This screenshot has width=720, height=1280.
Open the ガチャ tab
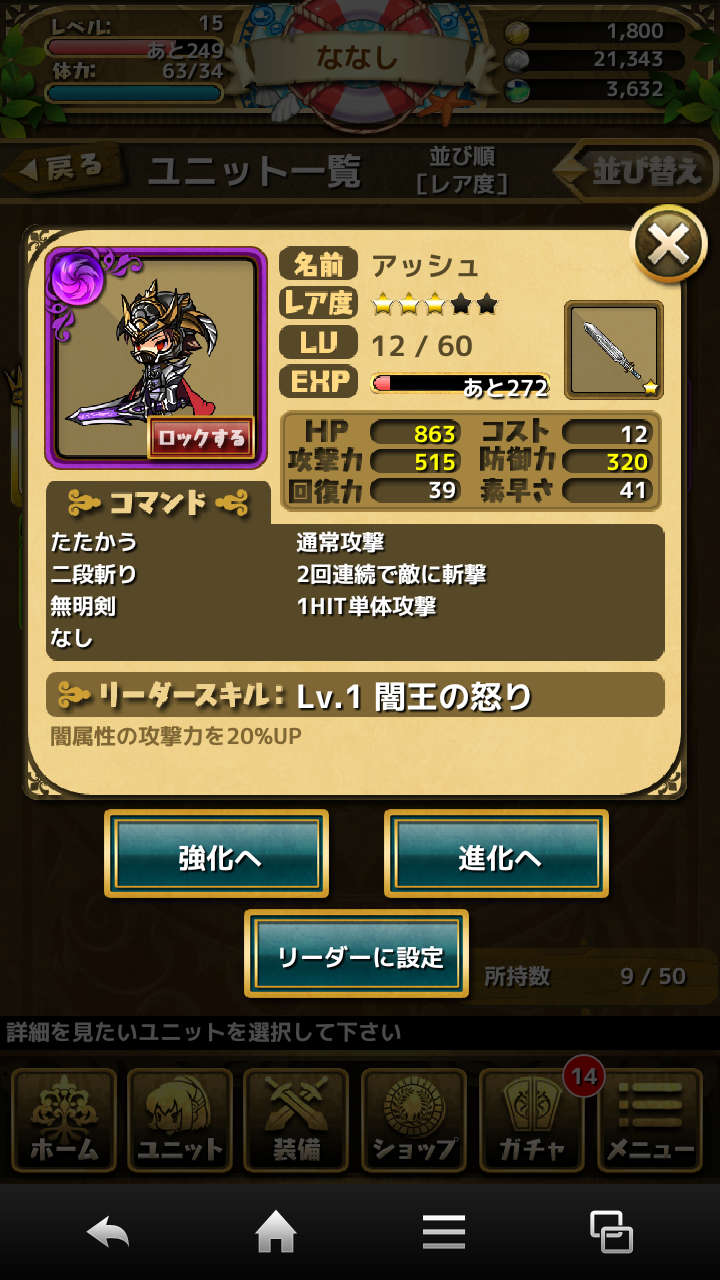pos(531,1120)
